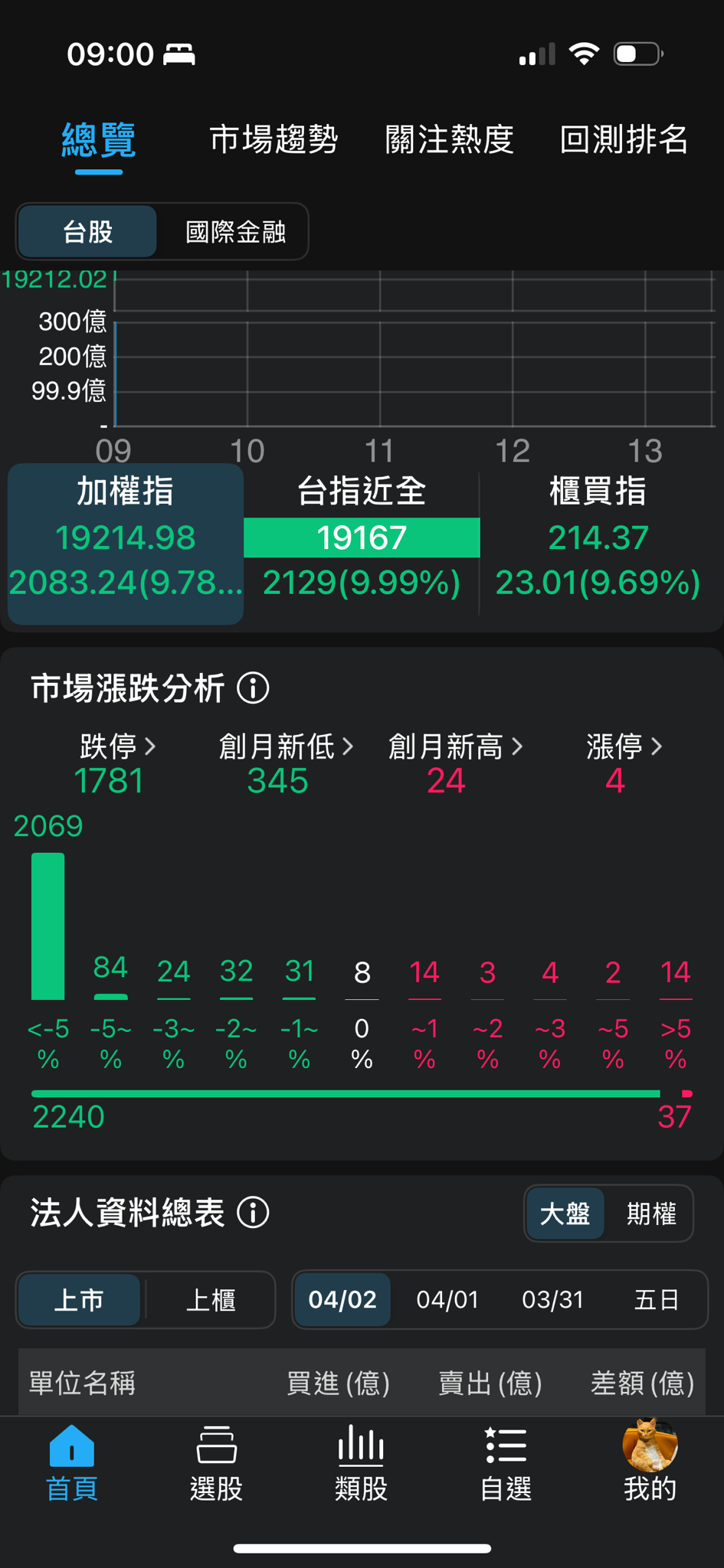
Task: Switch institutional data to 期權
Action: pos(650,1214)
